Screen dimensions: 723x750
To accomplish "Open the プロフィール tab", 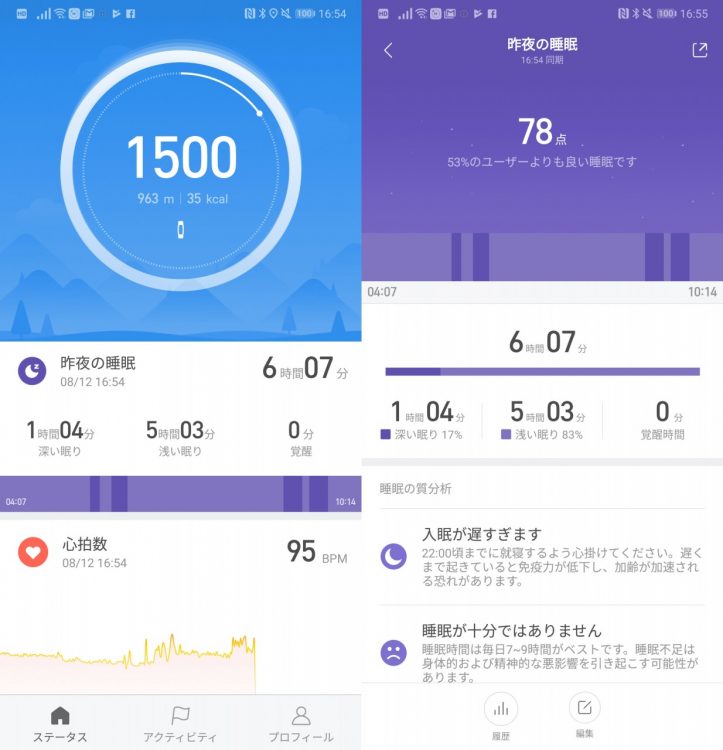I will point(301,722).
